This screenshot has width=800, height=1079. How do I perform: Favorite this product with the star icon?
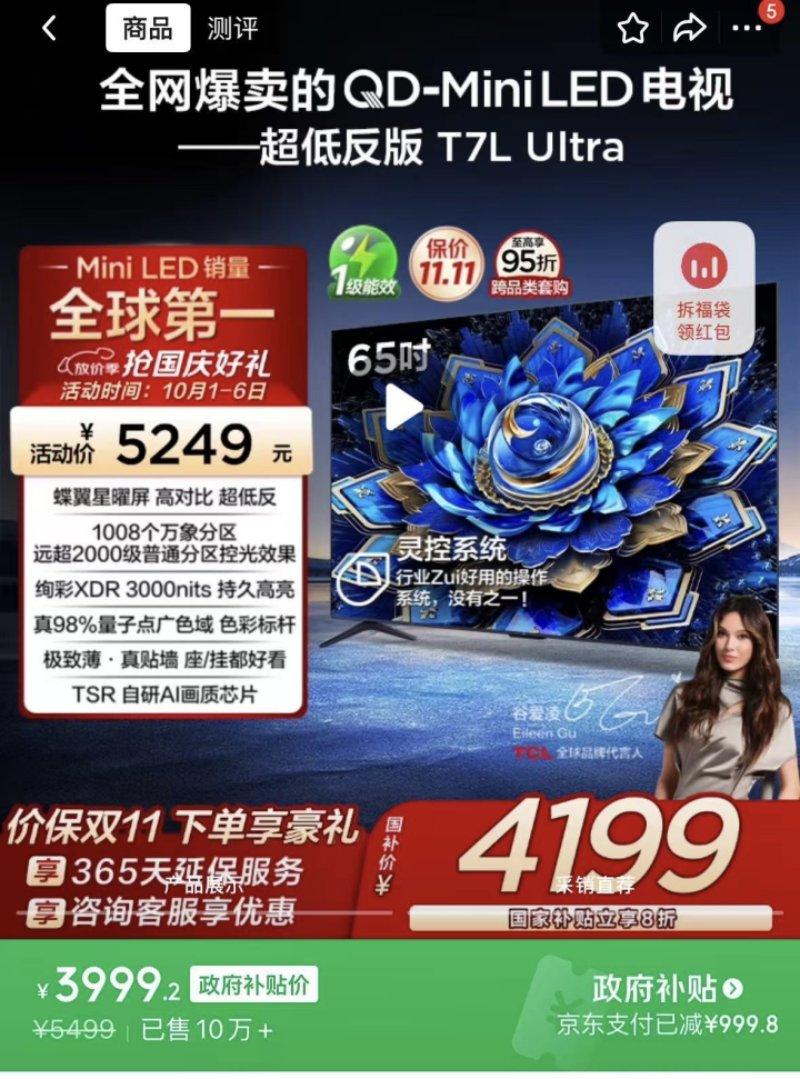coord(632,29)
